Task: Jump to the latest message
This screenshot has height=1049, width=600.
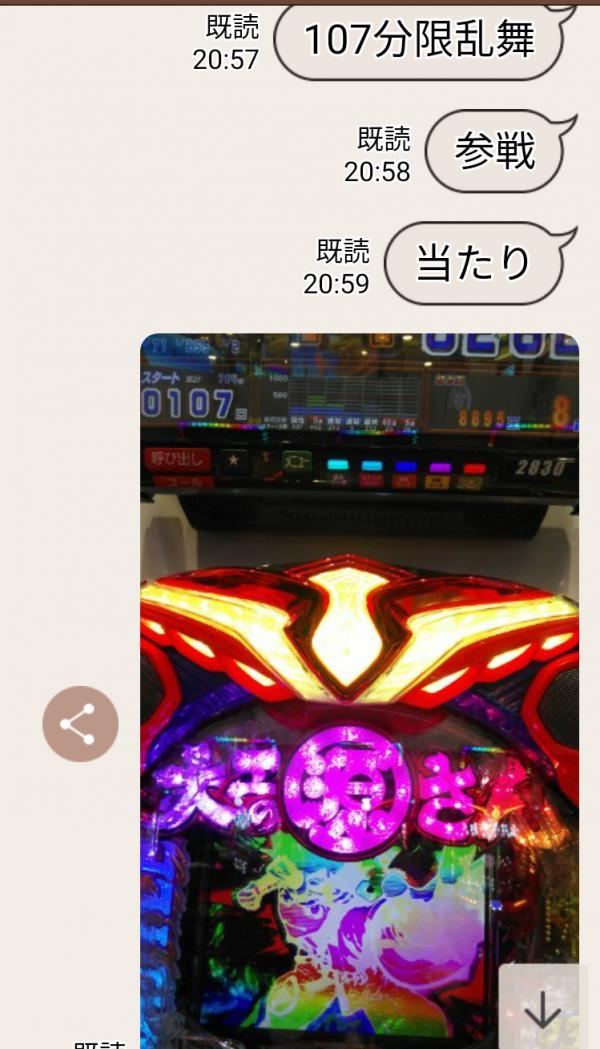Action: click(542, 1010)
